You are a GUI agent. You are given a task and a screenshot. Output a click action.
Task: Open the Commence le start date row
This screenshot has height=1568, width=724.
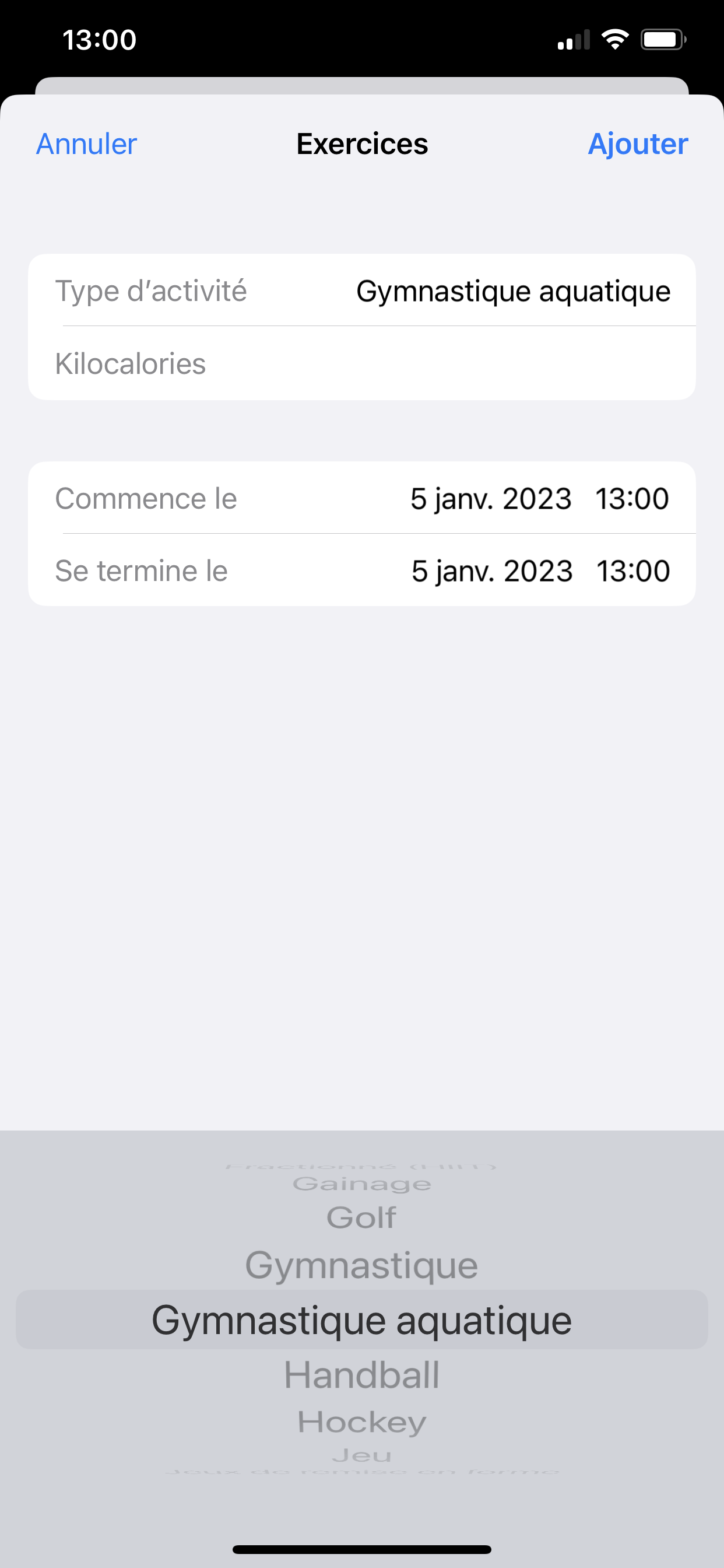(362, 499)
